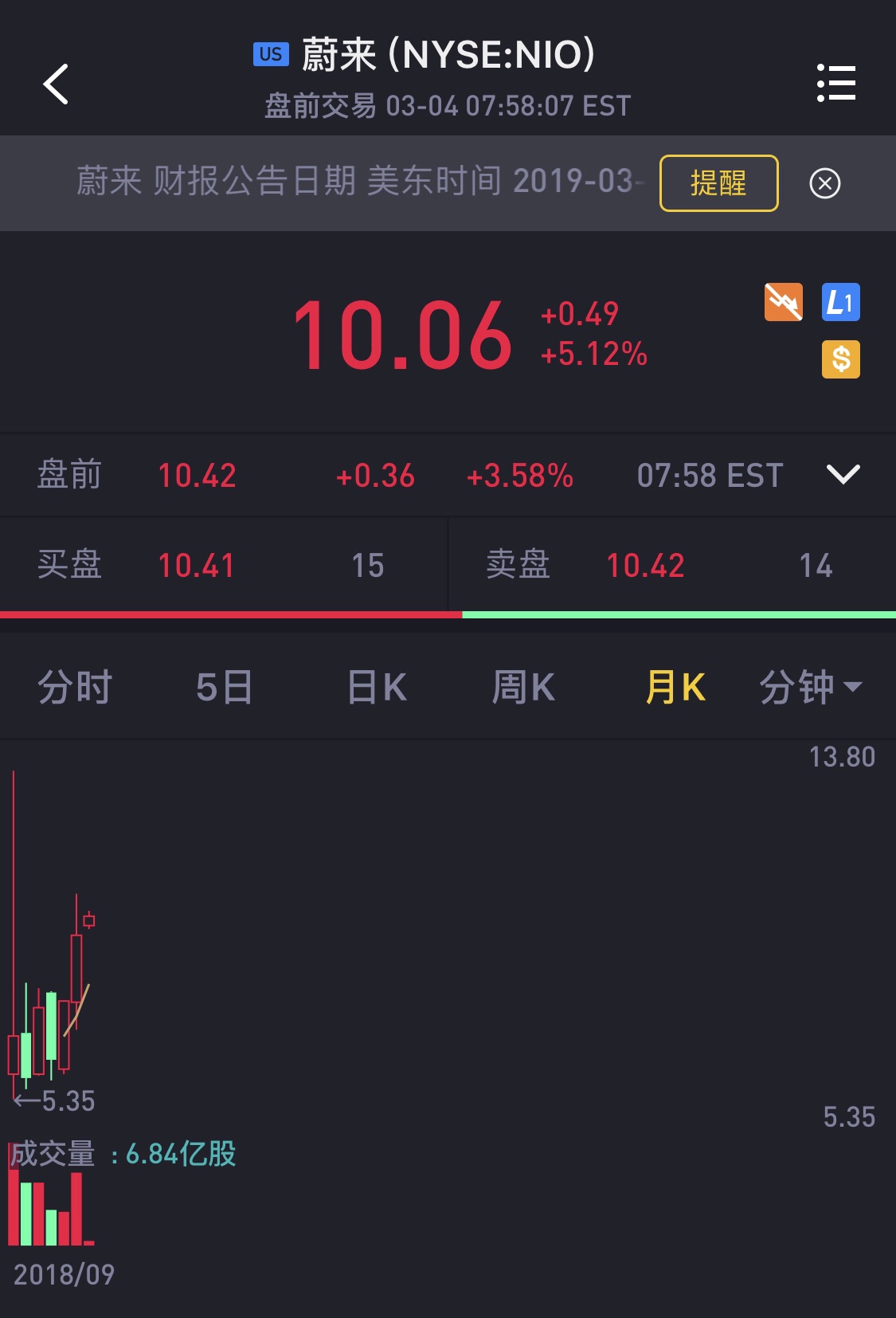
Task: Open the 卖盘 ask quote row
Action: click(671, 565)
